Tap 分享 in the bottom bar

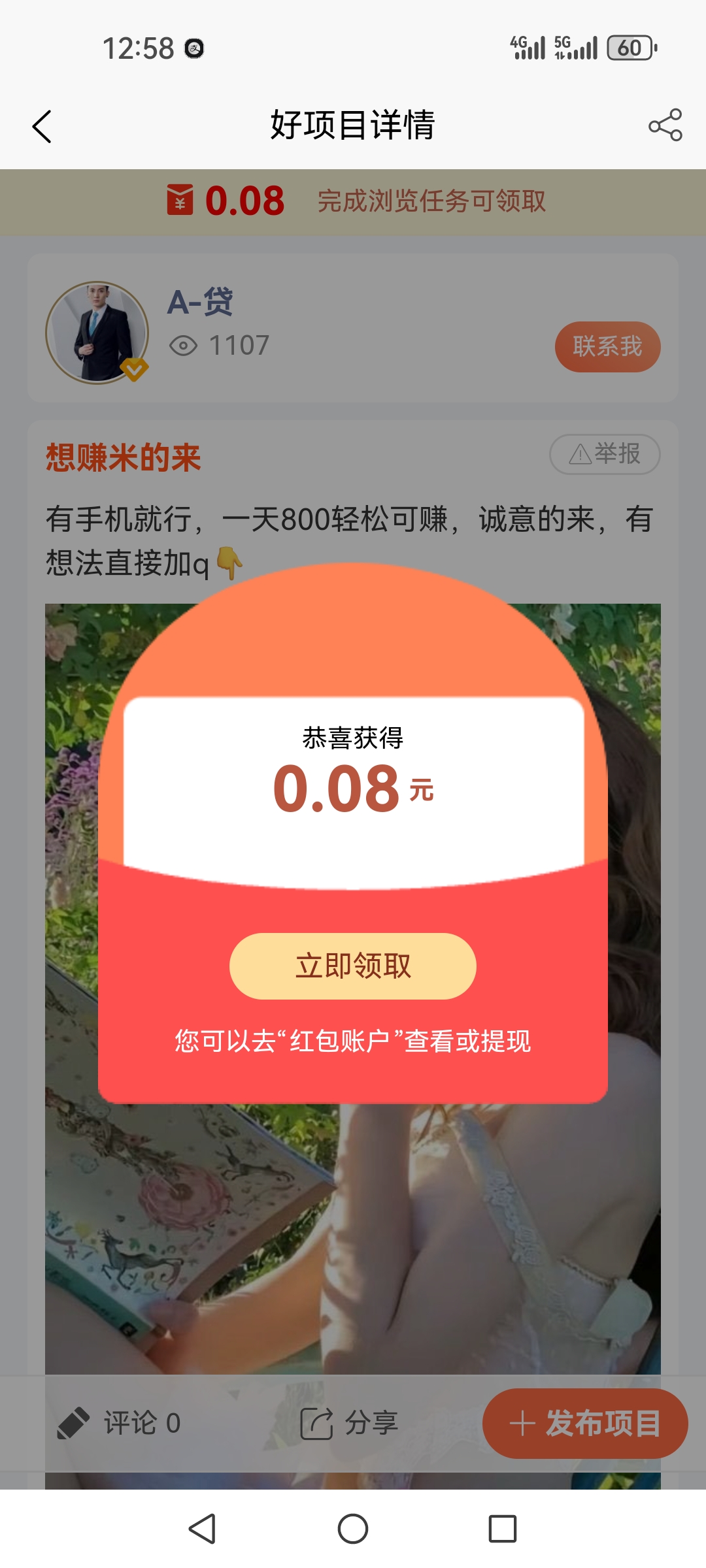pyautogui.click(x=348, y=1423)
